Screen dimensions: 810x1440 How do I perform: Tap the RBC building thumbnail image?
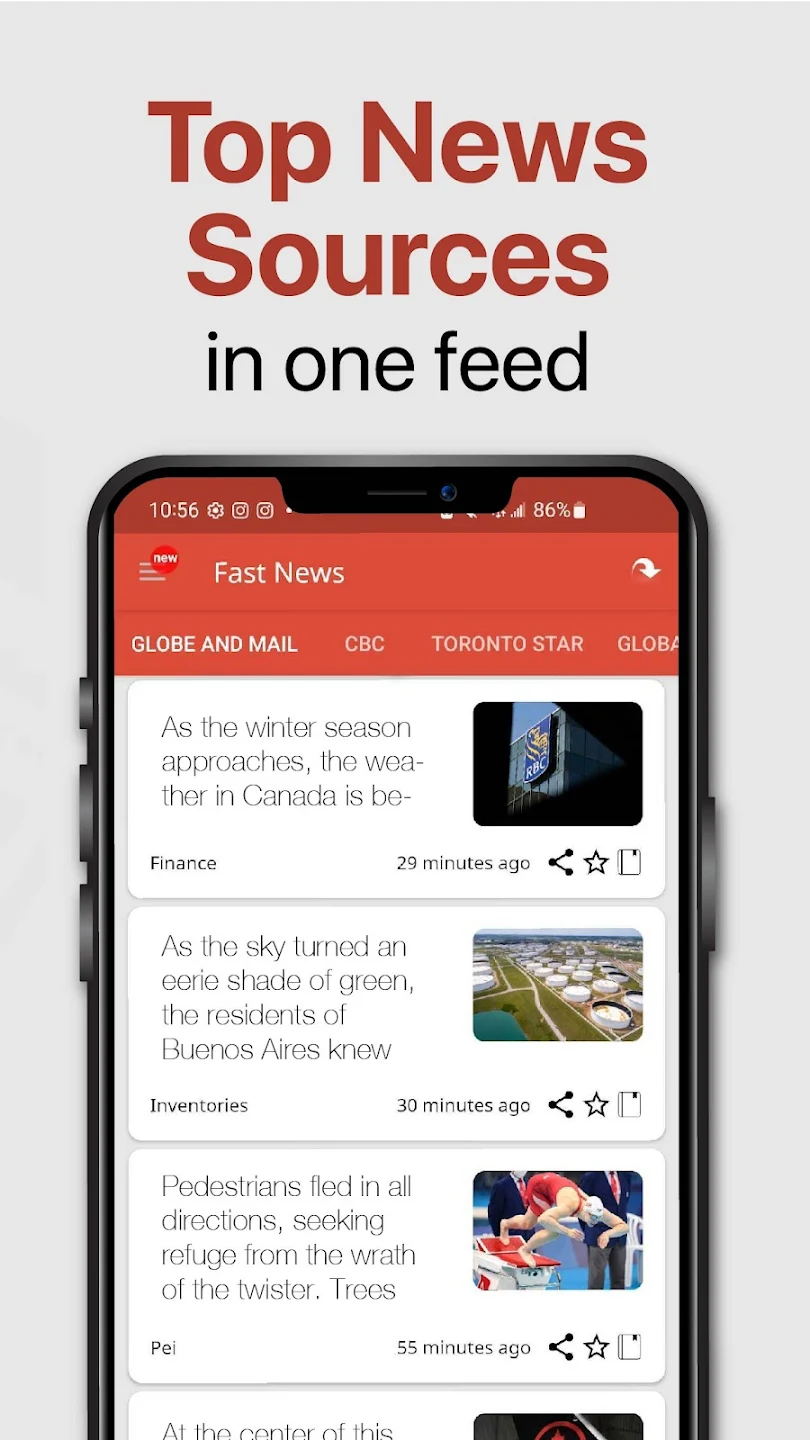point(557,763)
